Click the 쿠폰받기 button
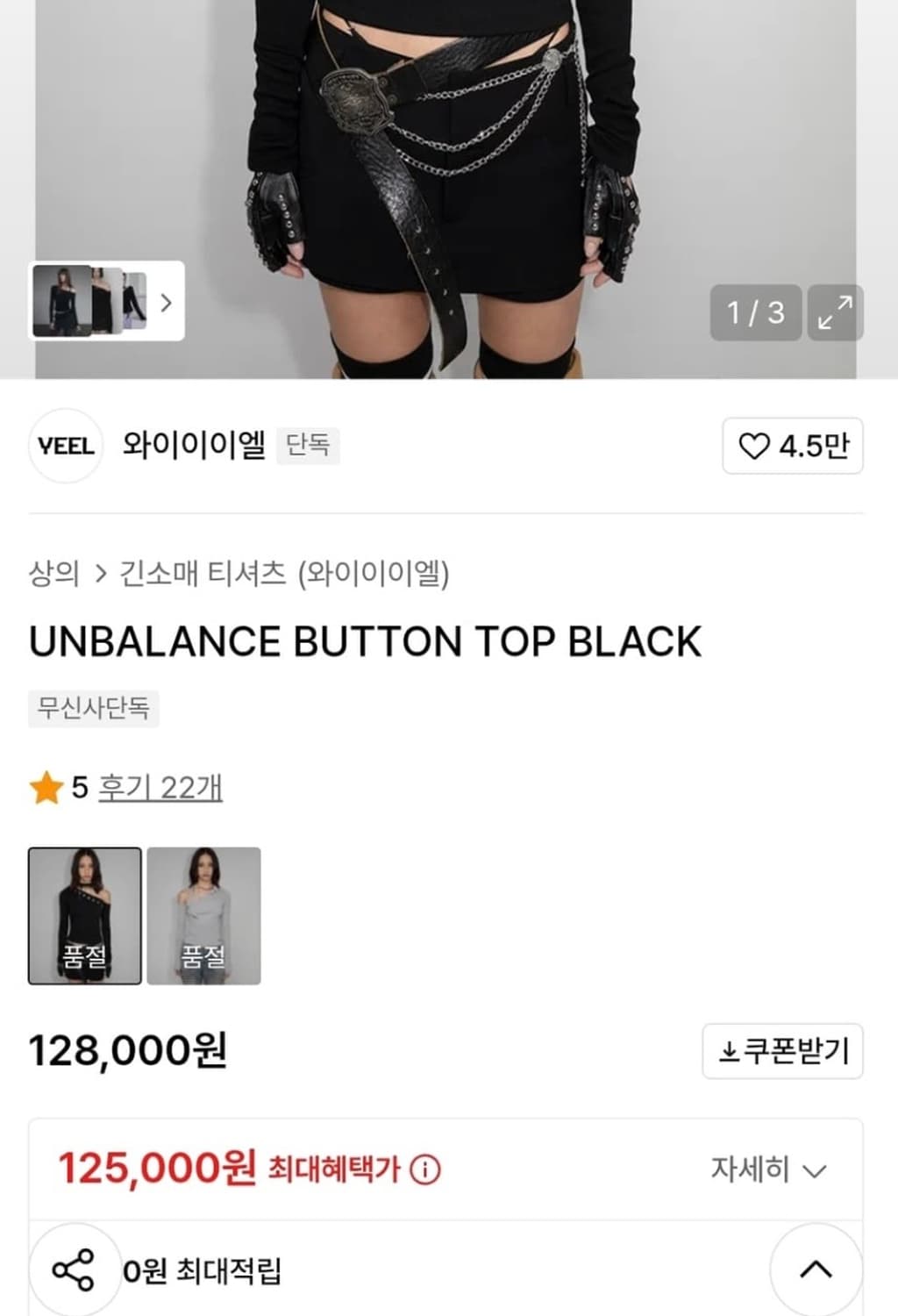The image size is (898, 1316). tap(783, 1053)
